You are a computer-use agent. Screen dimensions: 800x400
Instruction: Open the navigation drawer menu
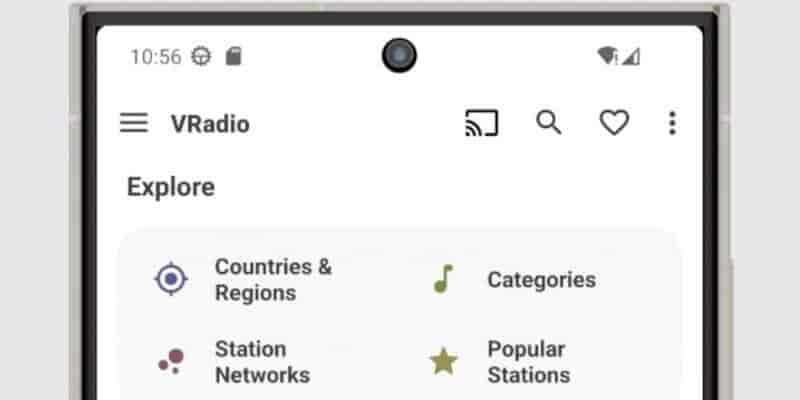coord(134,123)
